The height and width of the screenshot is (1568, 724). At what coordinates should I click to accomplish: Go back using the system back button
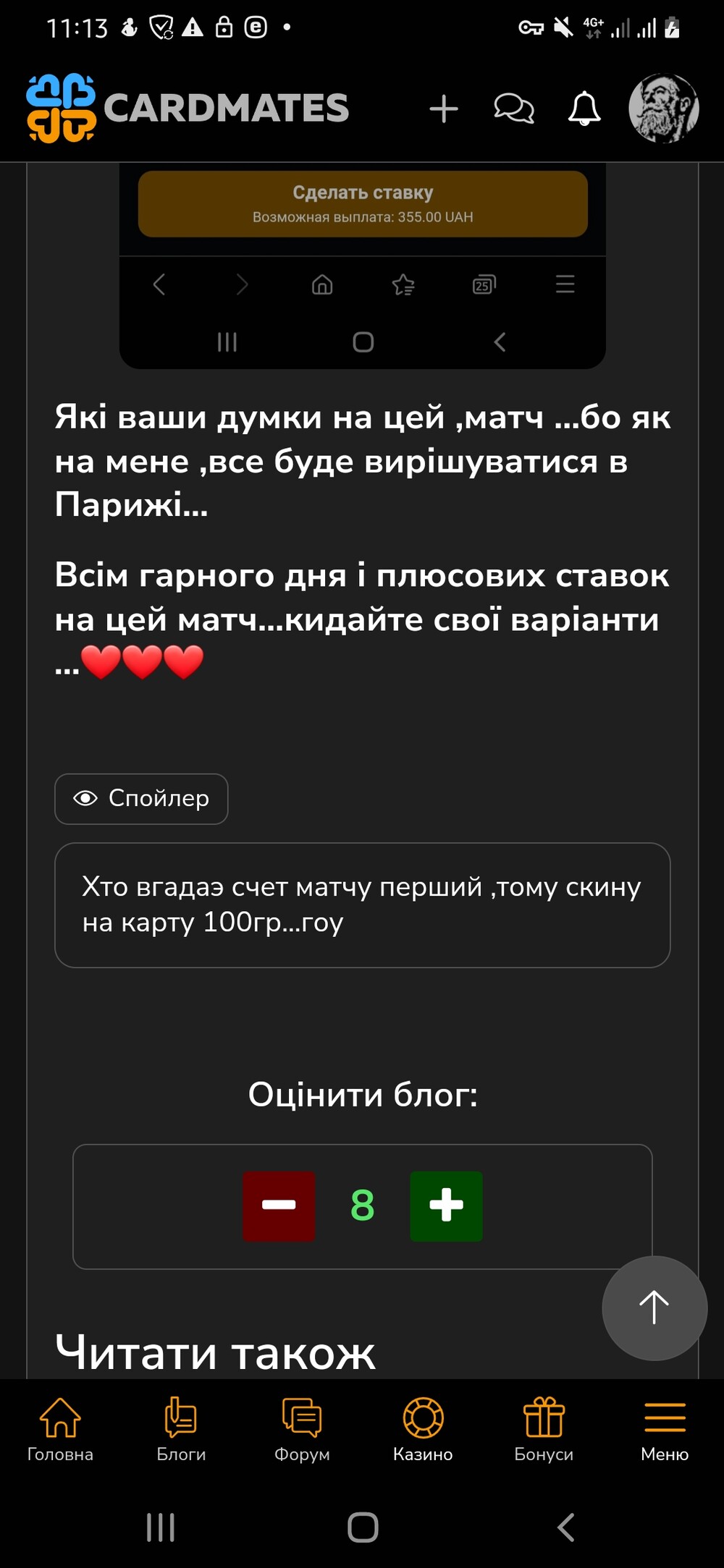point(566,1527)
